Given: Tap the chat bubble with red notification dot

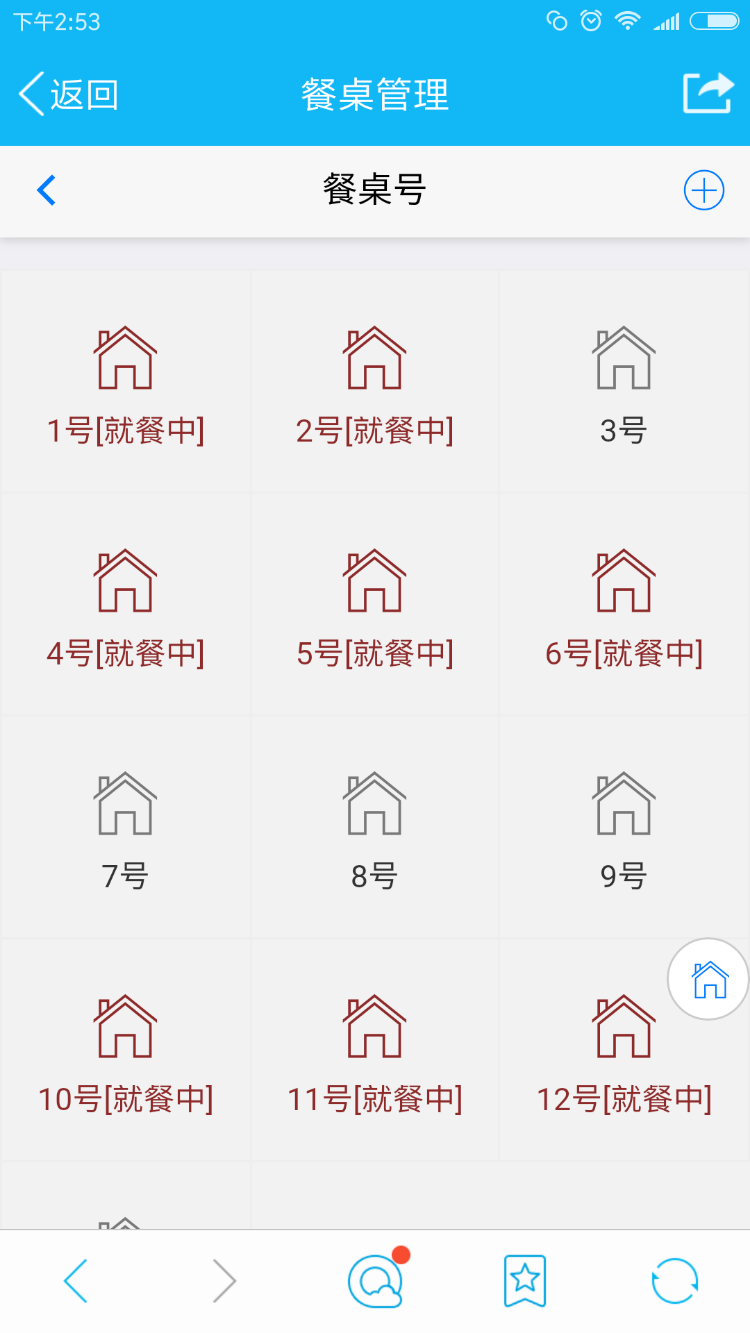Looking at the screenshot, I should click(375, 1280).
